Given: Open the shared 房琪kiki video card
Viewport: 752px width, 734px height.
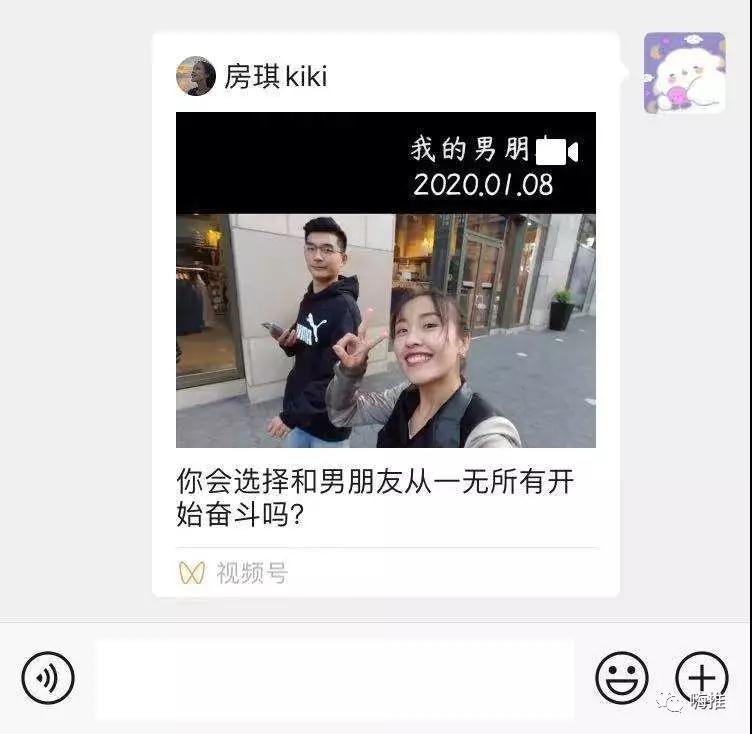Looking at the screenshot, I should pos(385,330).
